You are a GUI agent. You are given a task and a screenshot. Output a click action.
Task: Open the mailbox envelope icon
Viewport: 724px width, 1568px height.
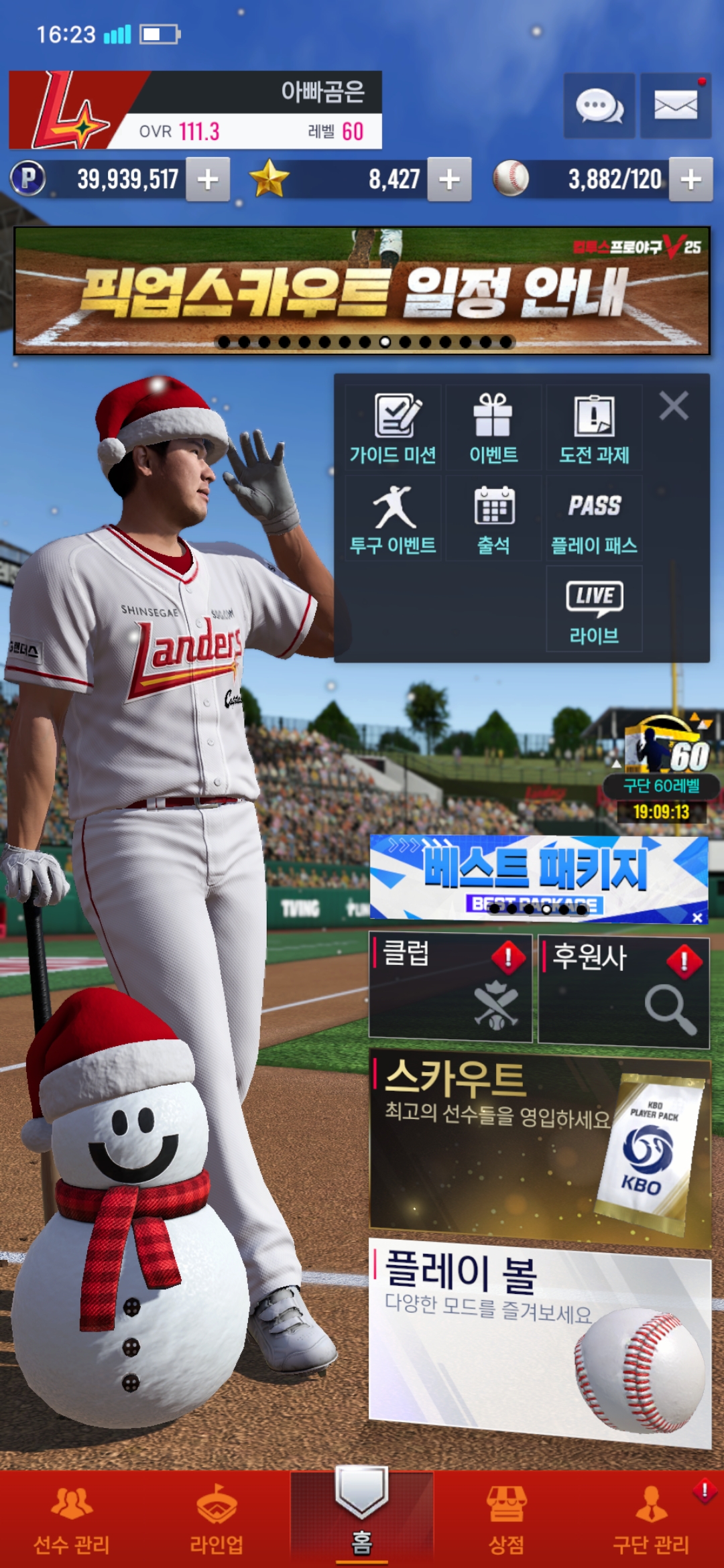point(675,107)
